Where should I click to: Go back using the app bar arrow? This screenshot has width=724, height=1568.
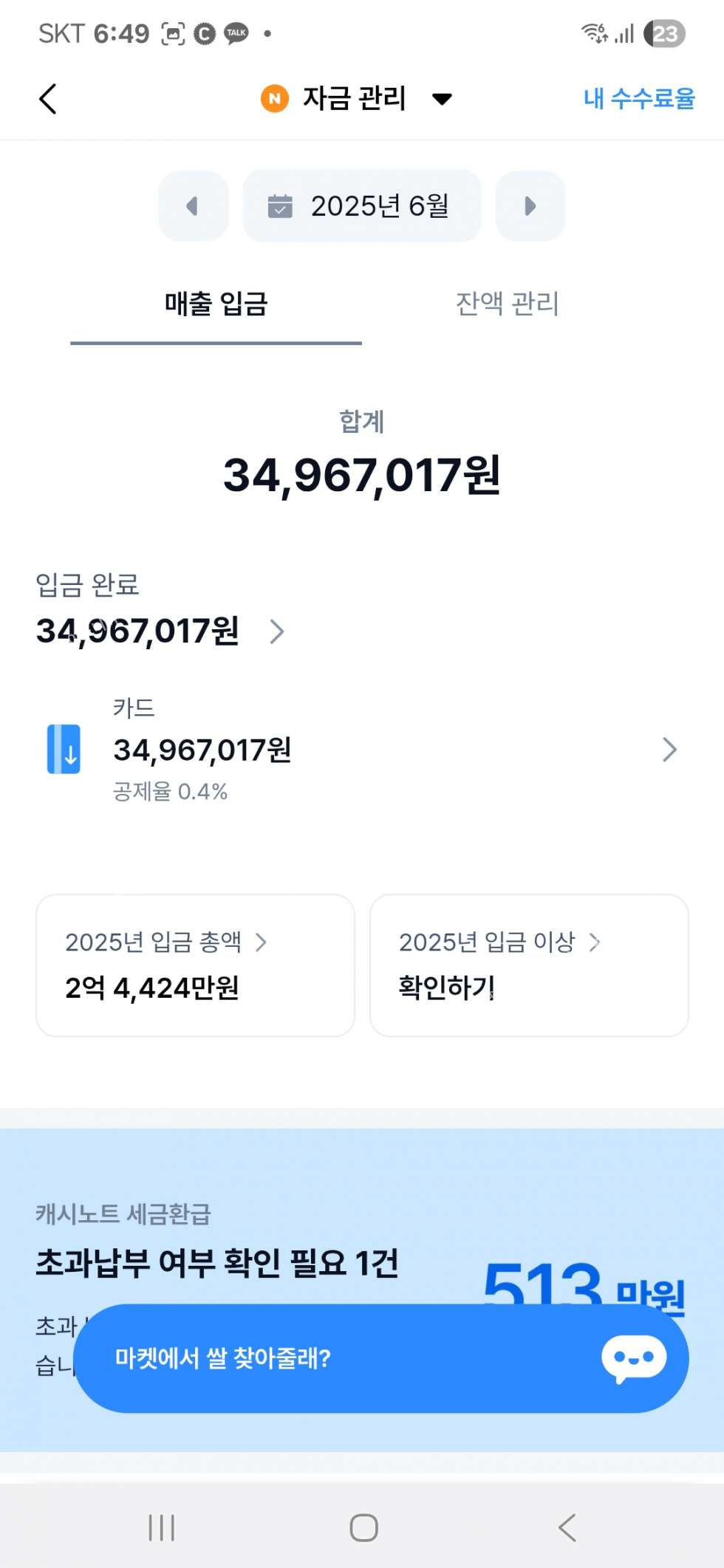(48, 99)
